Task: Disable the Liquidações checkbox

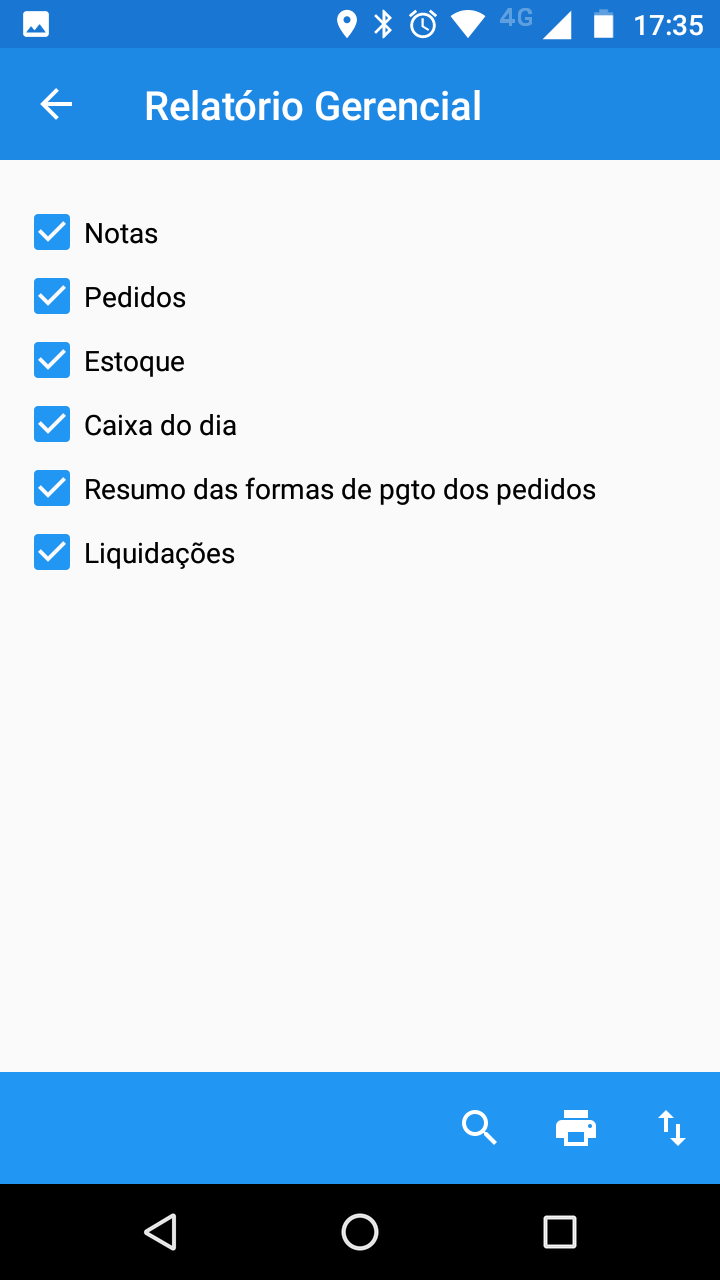Action: pyautogui.click(x=52, y=552)
